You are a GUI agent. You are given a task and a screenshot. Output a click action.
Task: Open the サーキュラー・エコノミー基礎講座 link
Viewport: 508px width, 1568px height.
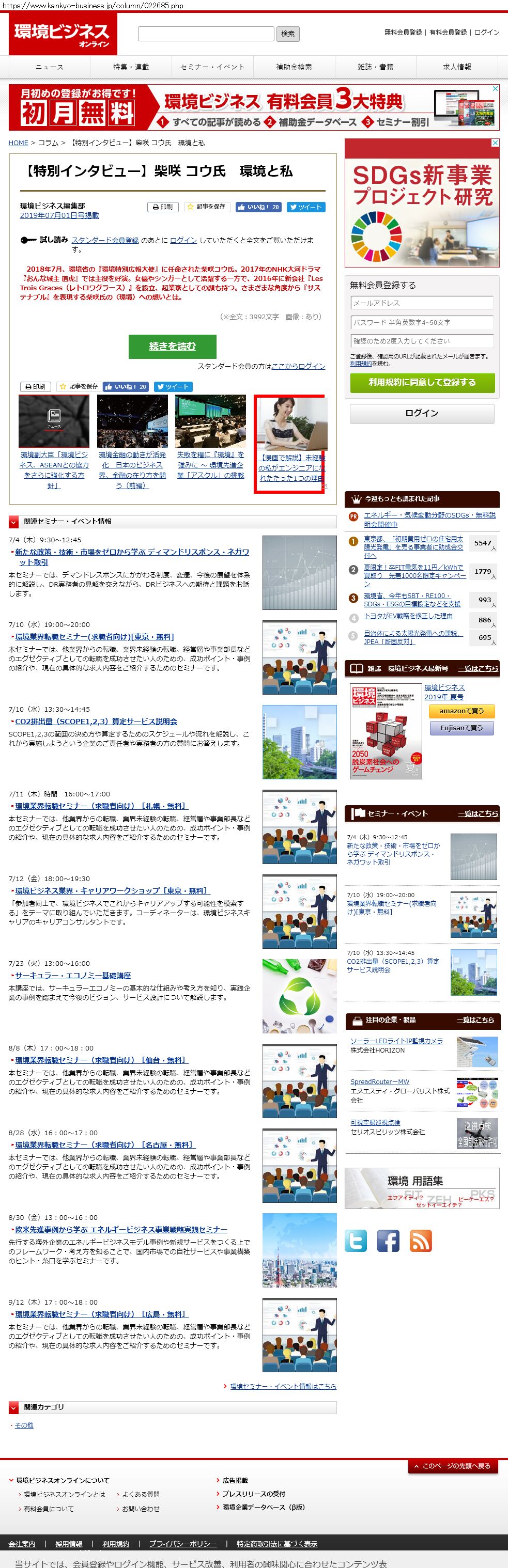(x=73, y=975)
